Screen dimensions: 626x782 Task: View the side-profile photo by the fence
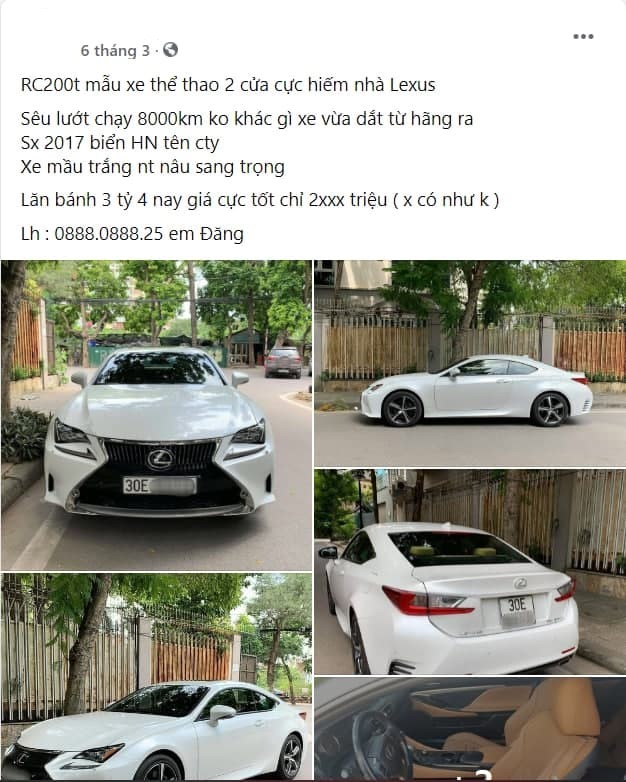(469, 363)
